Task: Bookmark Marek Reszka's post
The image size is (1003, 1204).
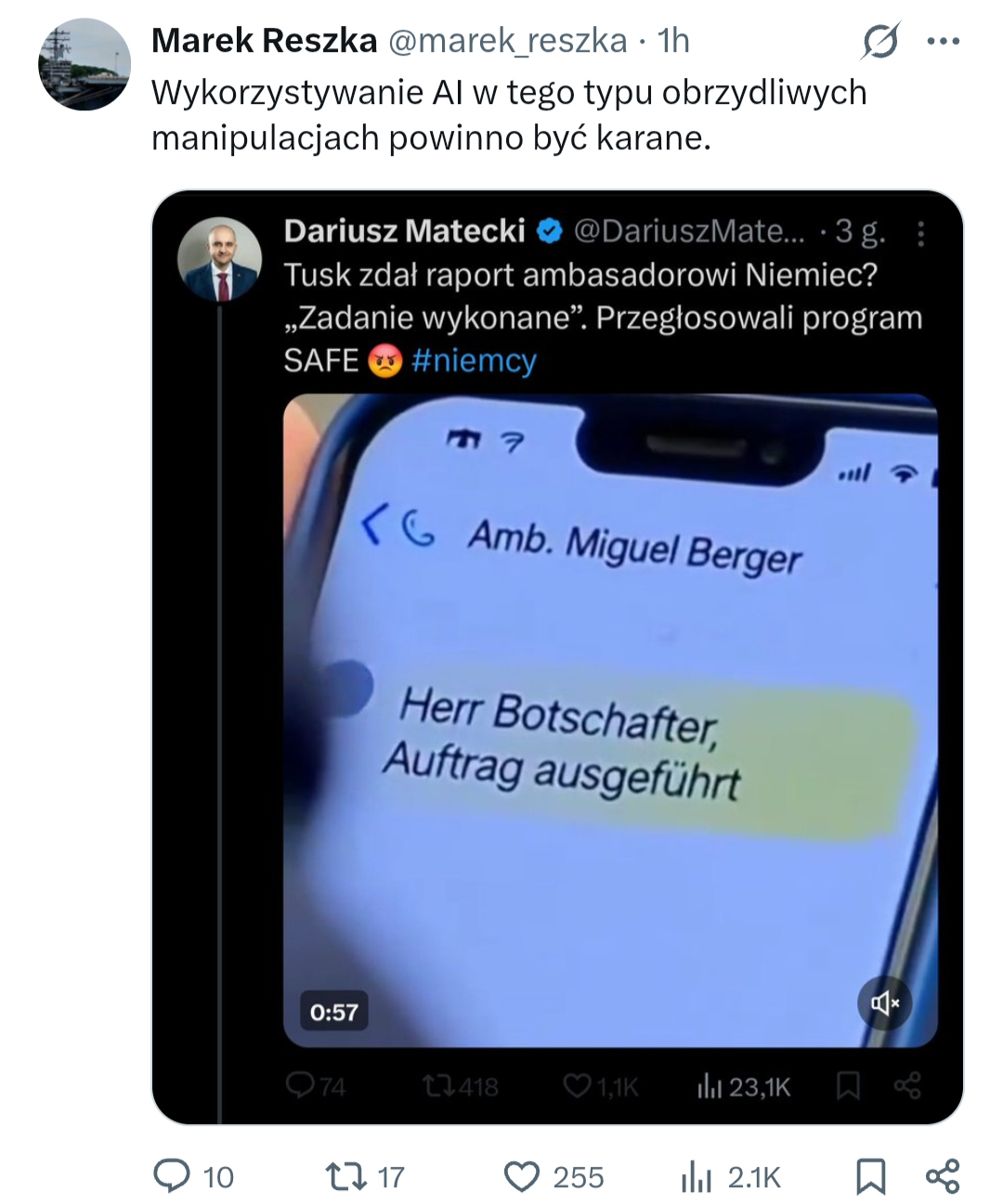Action: [x=870, y=1176]
